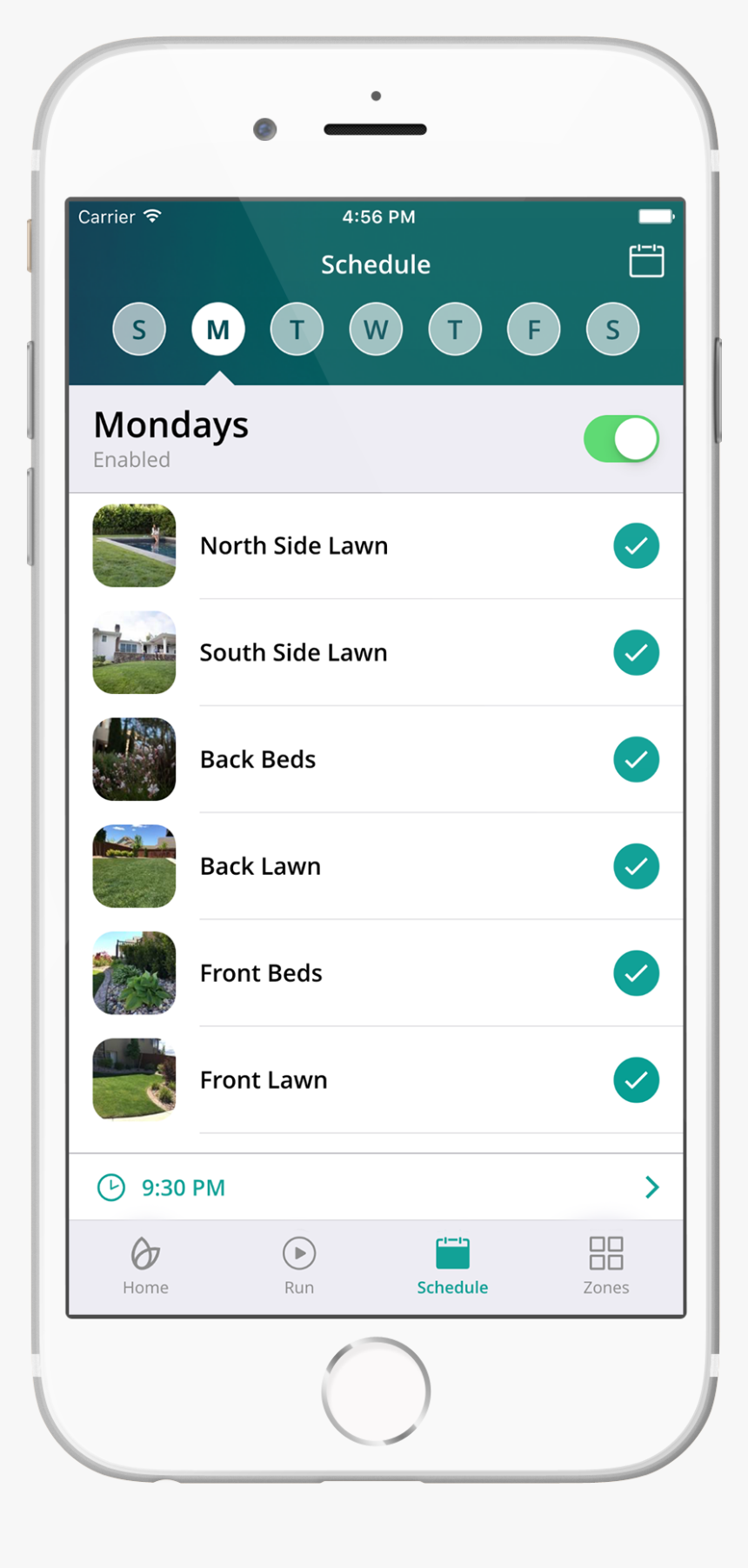The image size is (748, 1568).
Task: Select Friday in the day selector
Action: click(533, 330)
